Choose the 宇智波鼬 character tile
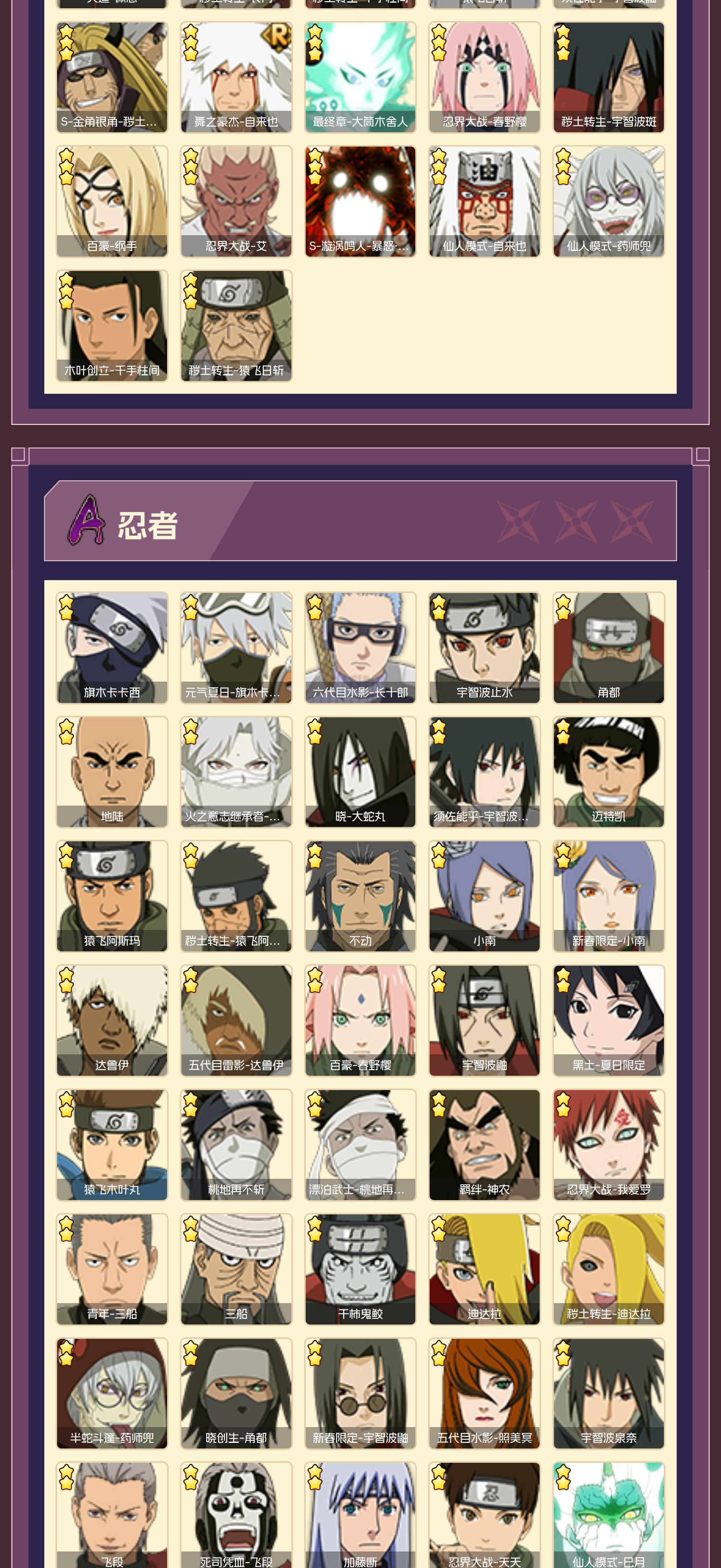This screenshot has width=721, height=1568. coord(484,1020)
